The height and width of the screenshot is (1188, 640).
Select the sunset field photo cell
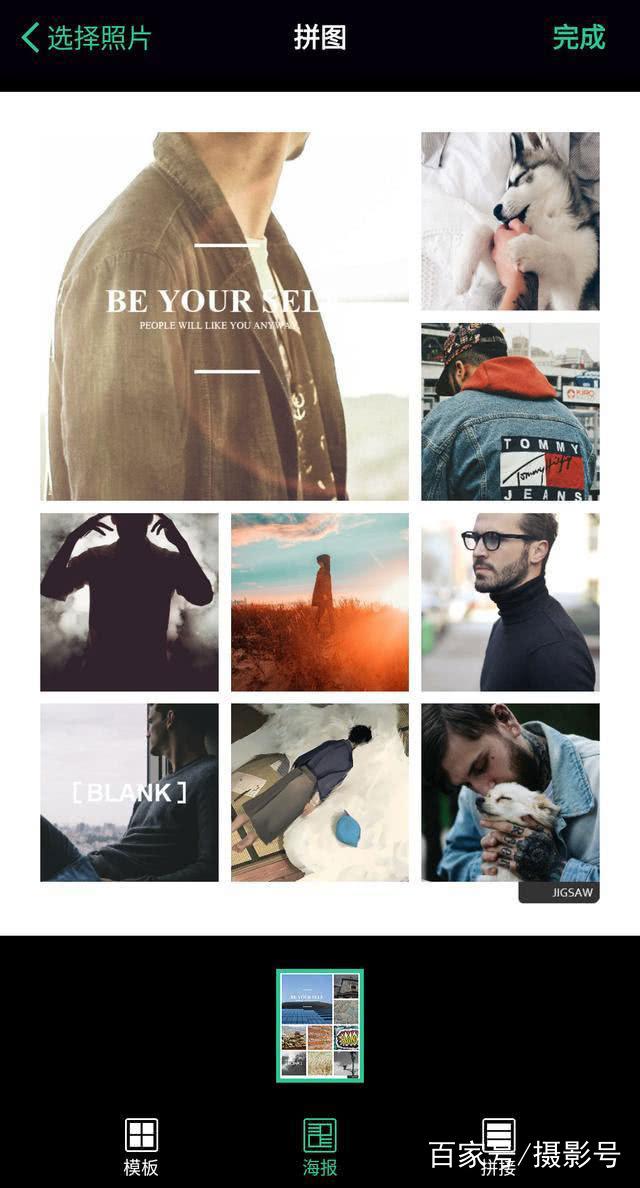[x=320, y=602]
